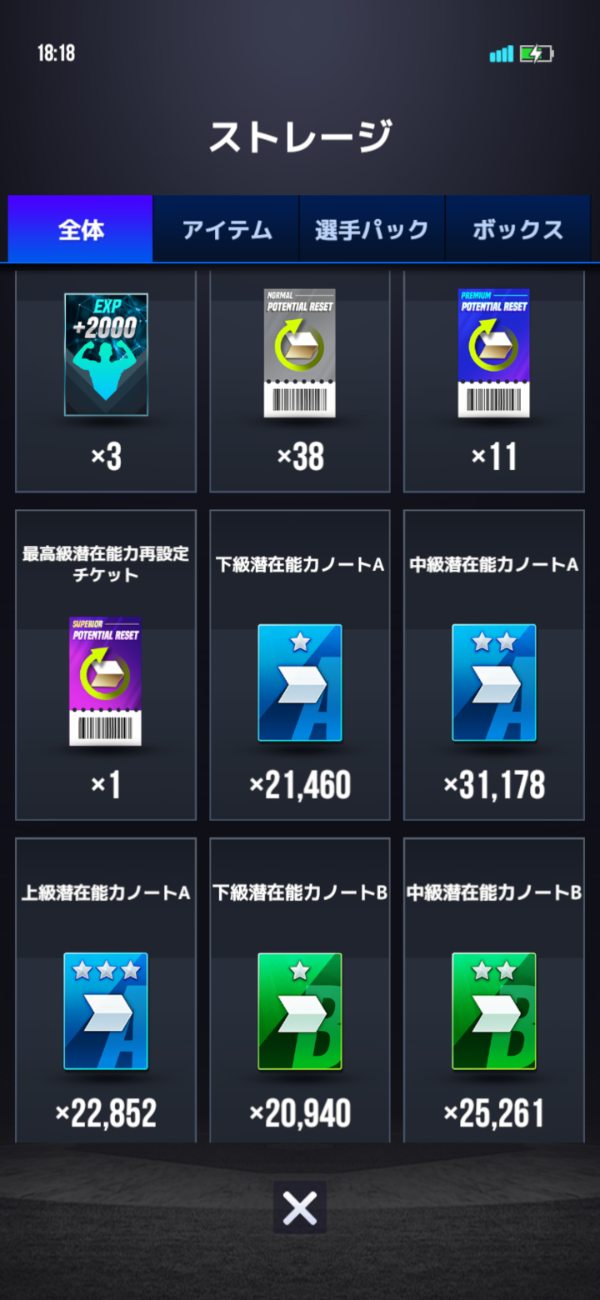
Task: Select the ボックス tab
Action: coord(517,229)
